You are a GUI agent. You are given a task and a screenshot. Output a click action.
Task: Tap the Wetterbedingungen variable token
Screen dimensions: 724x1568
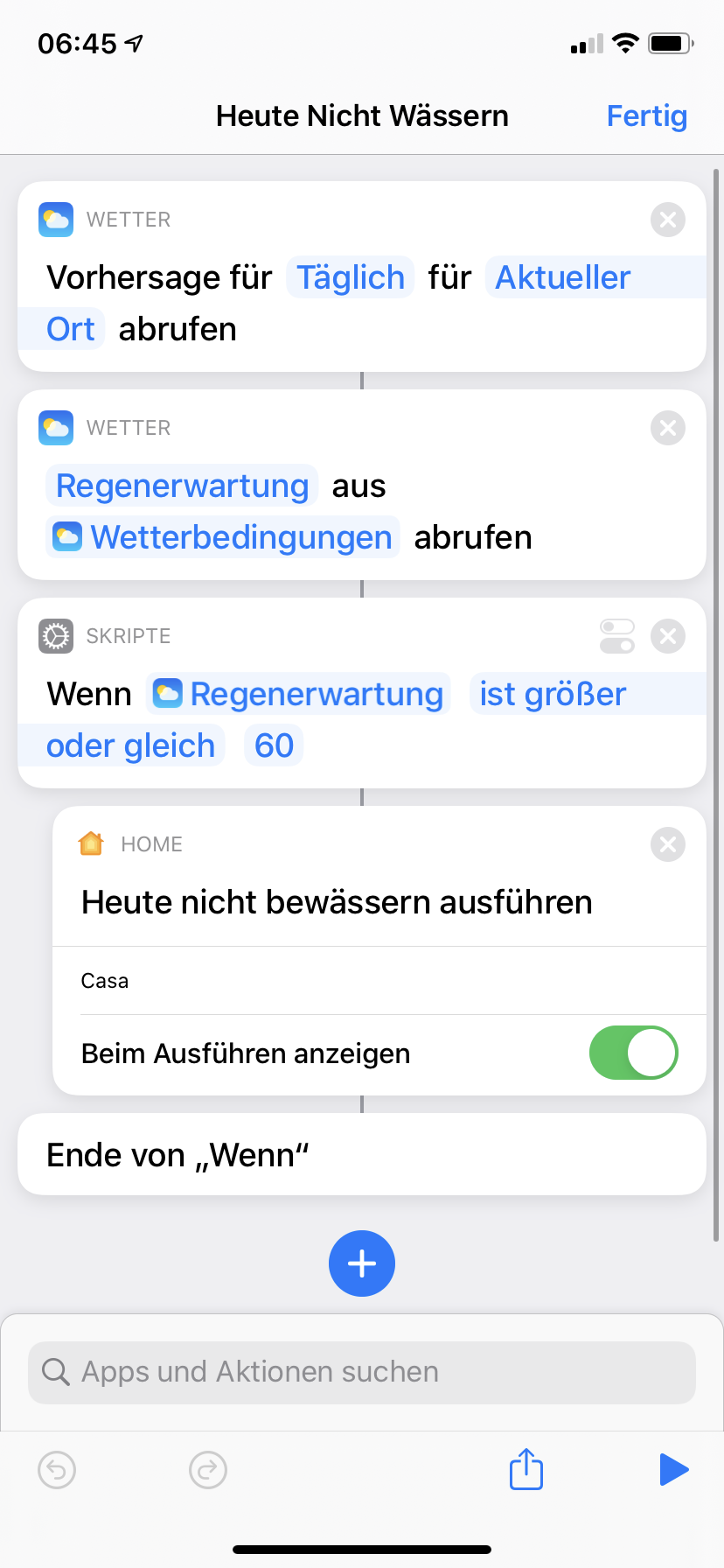(x=224, y=538)
